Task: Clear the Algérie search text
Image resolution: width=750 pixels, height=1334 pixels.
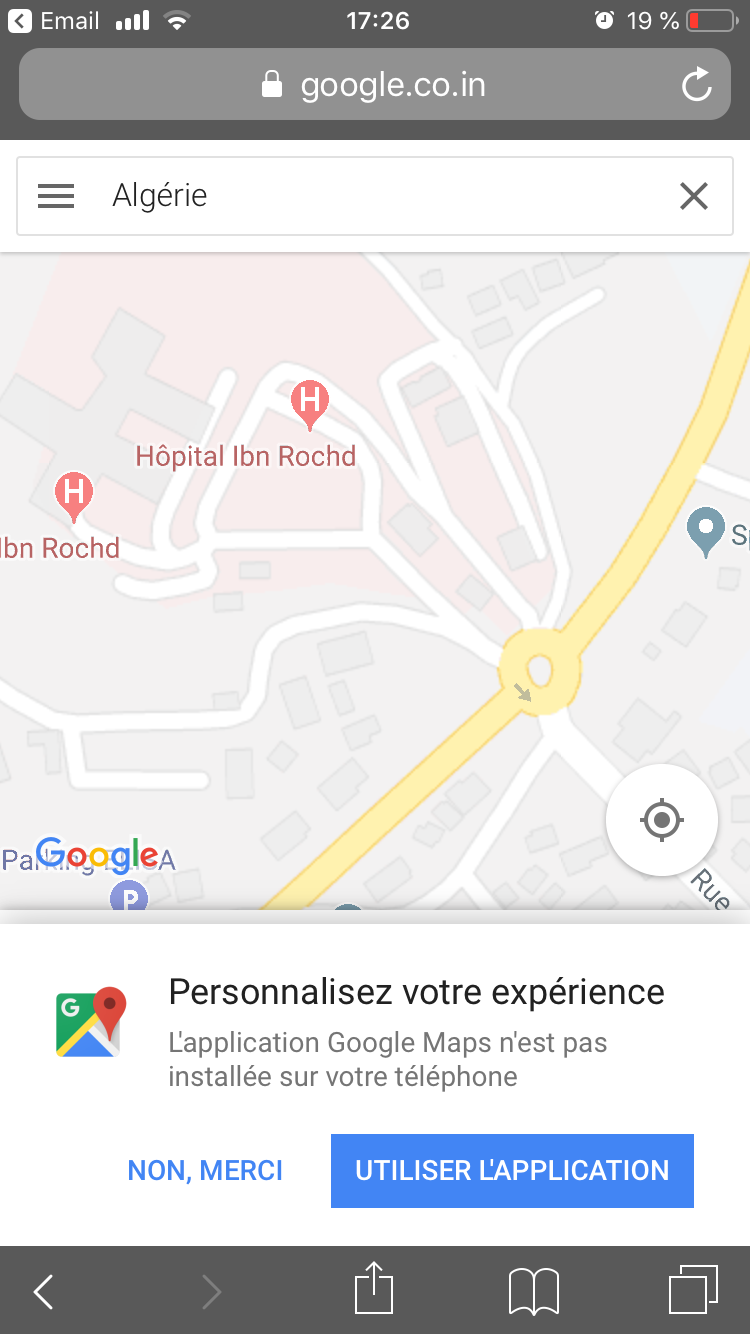Action: pyautogui.click(x=693, y=196)
